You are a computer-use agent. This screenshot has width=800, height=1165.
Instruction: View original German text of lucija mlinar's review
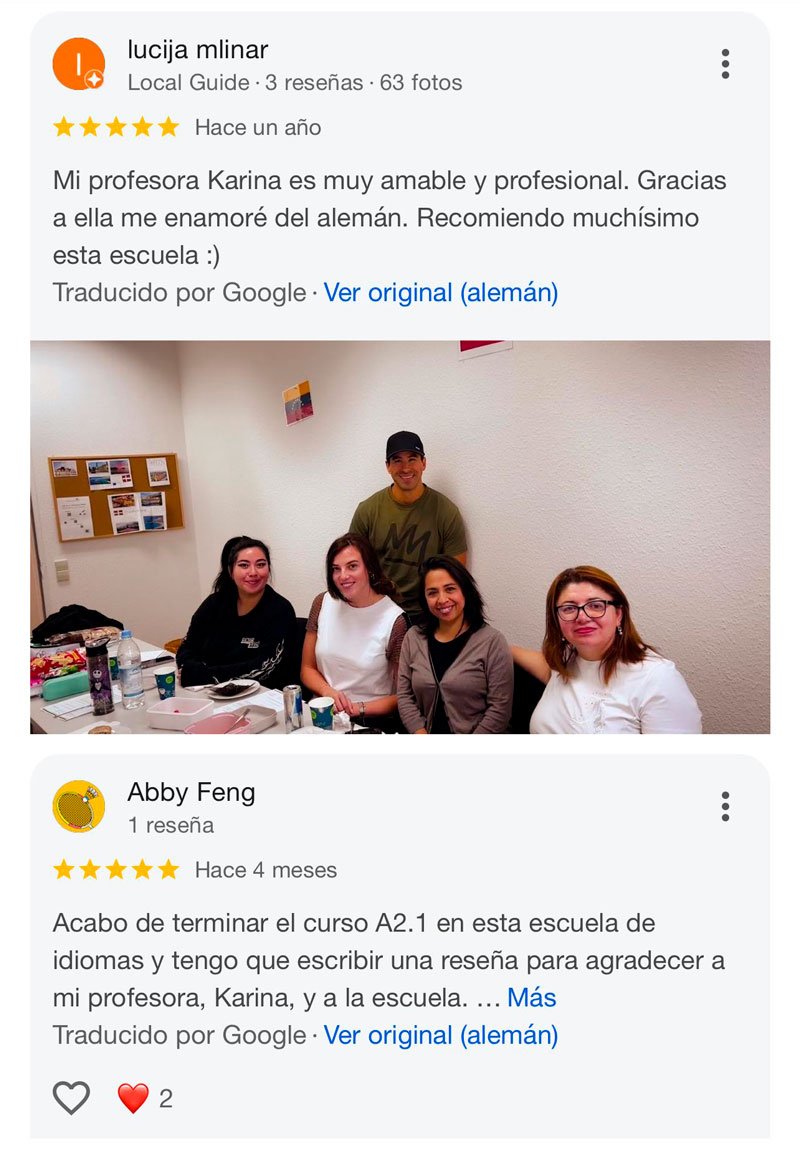(440, 293)
